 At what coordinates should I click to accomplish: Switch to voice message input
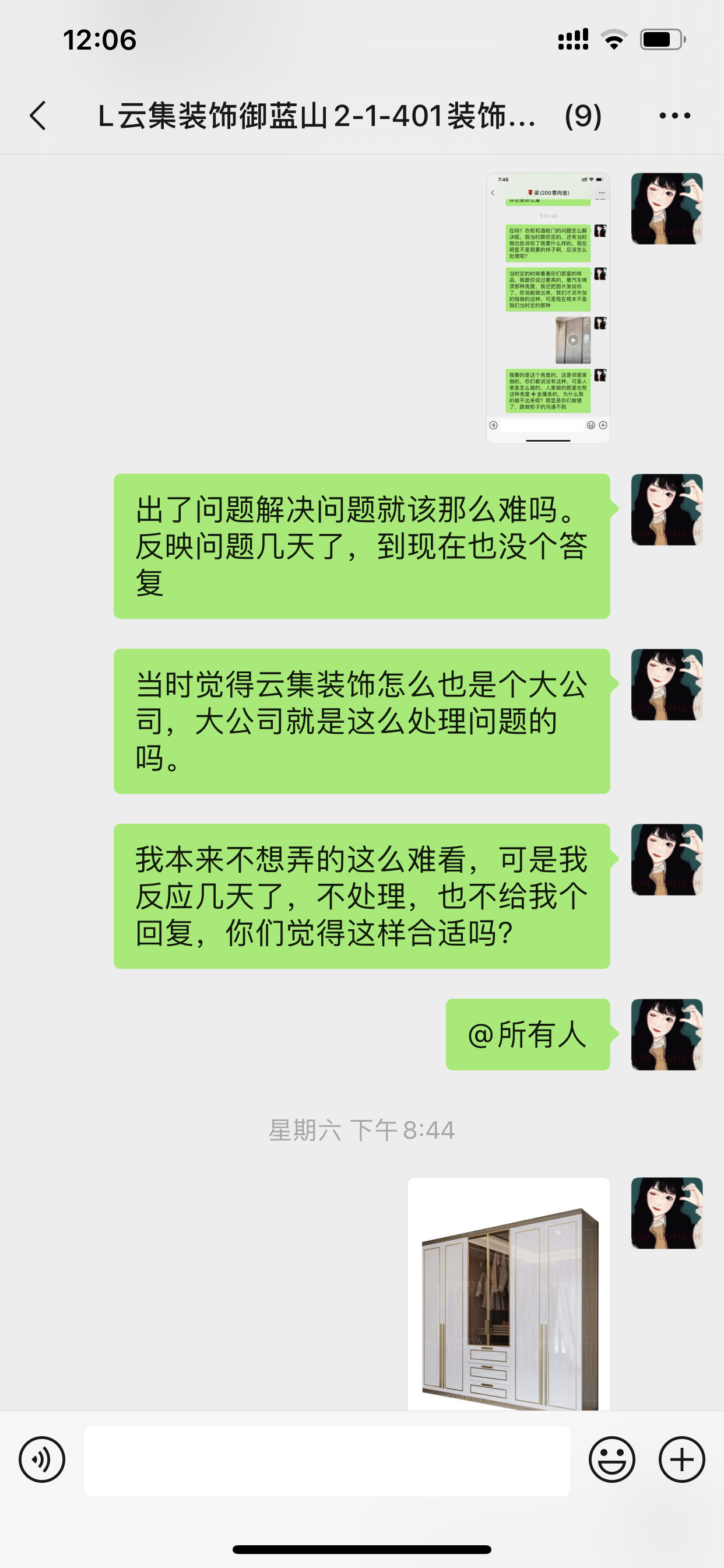(x=42, y=1459)
